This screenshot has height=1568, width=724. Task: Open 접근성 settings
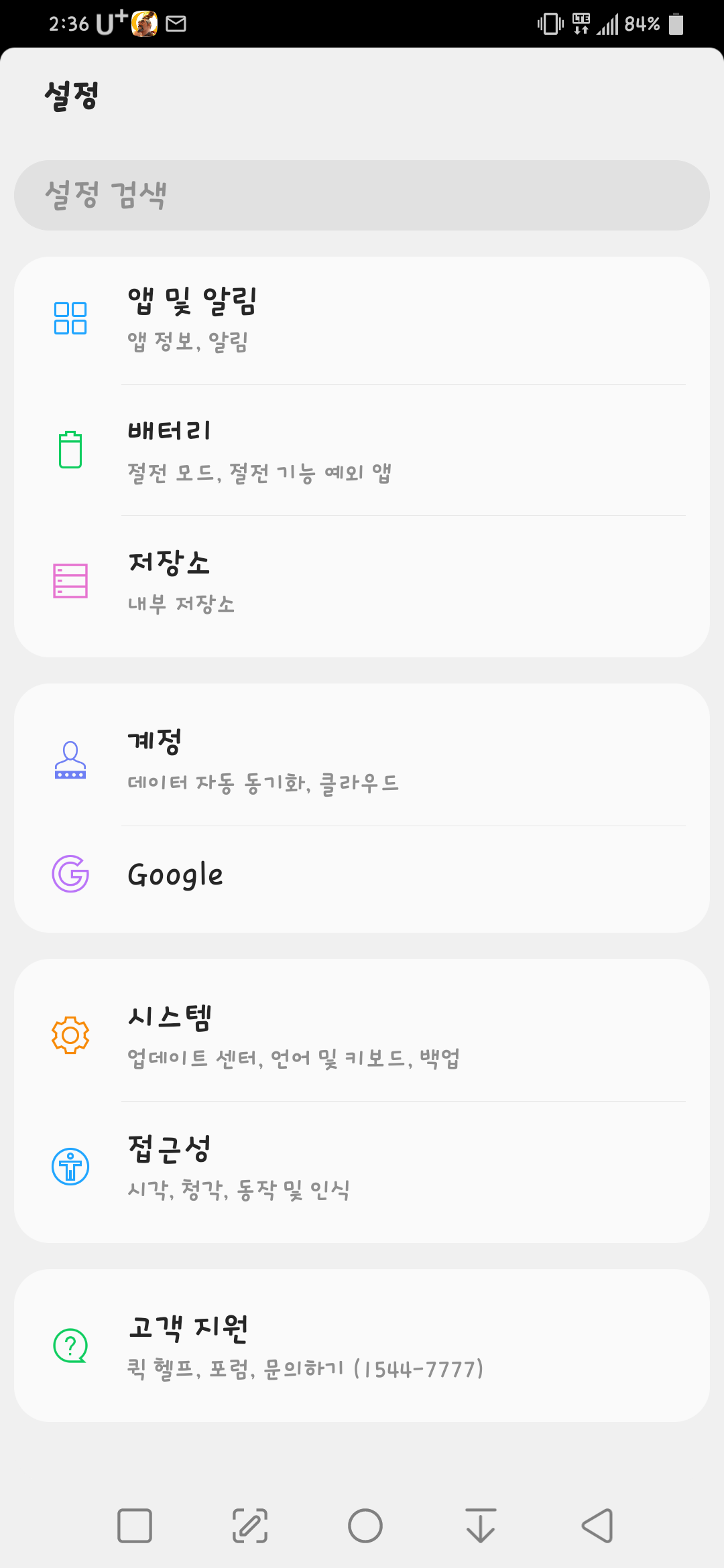362,1167
